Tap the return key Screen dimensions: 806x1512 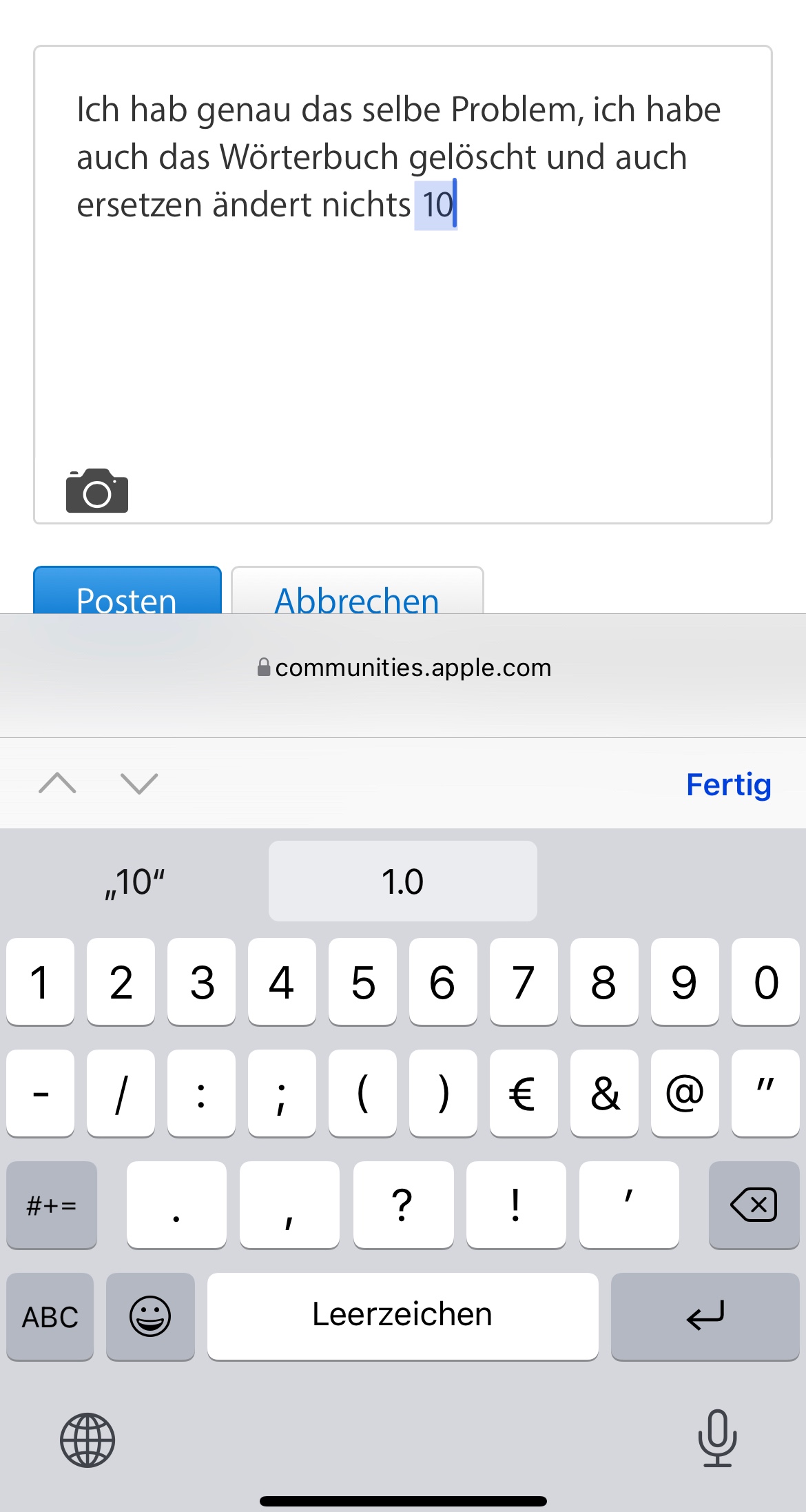click(x=705, y=1317)
